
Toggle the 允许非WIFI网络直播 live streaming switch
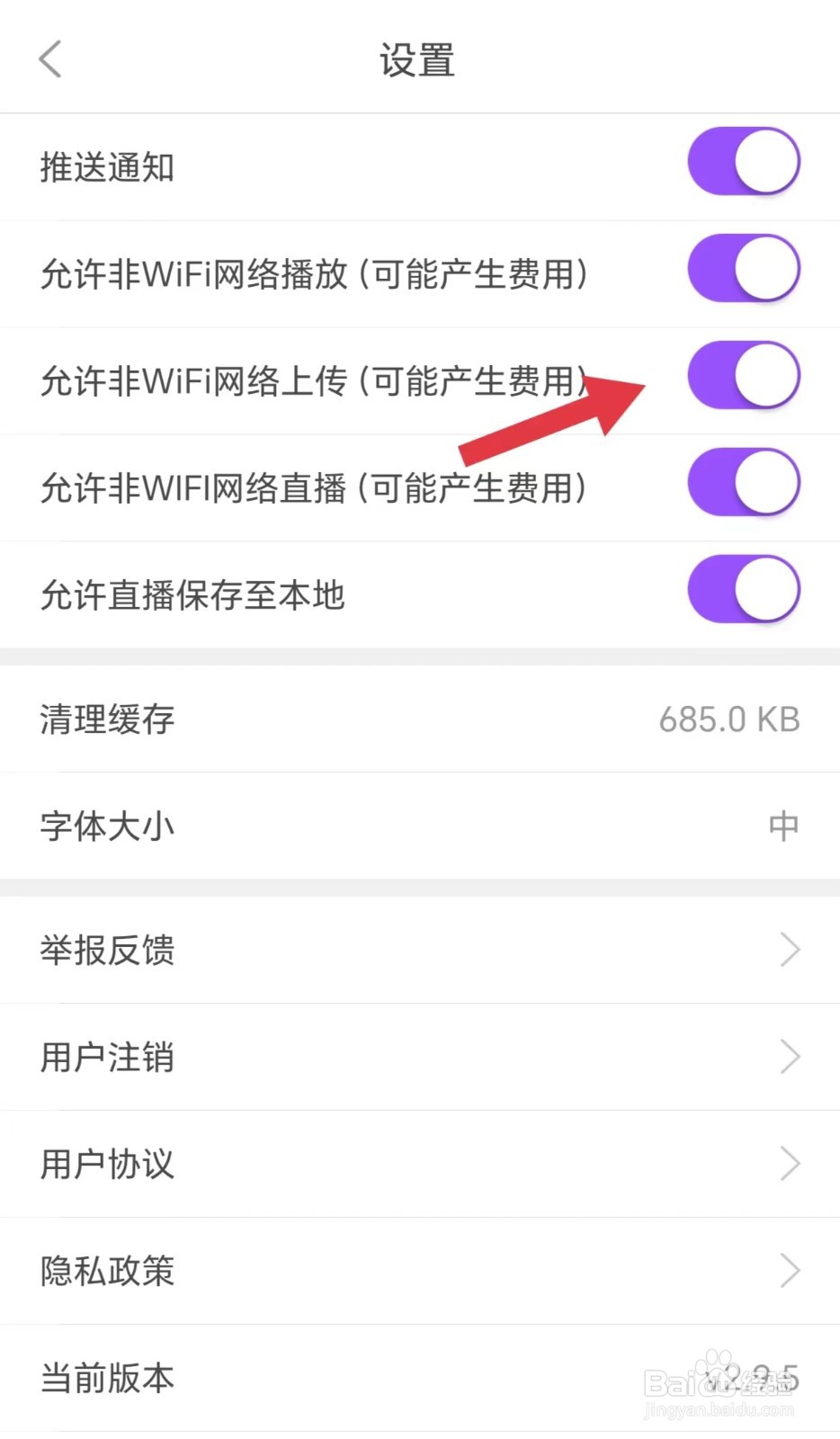click(743, 483)
